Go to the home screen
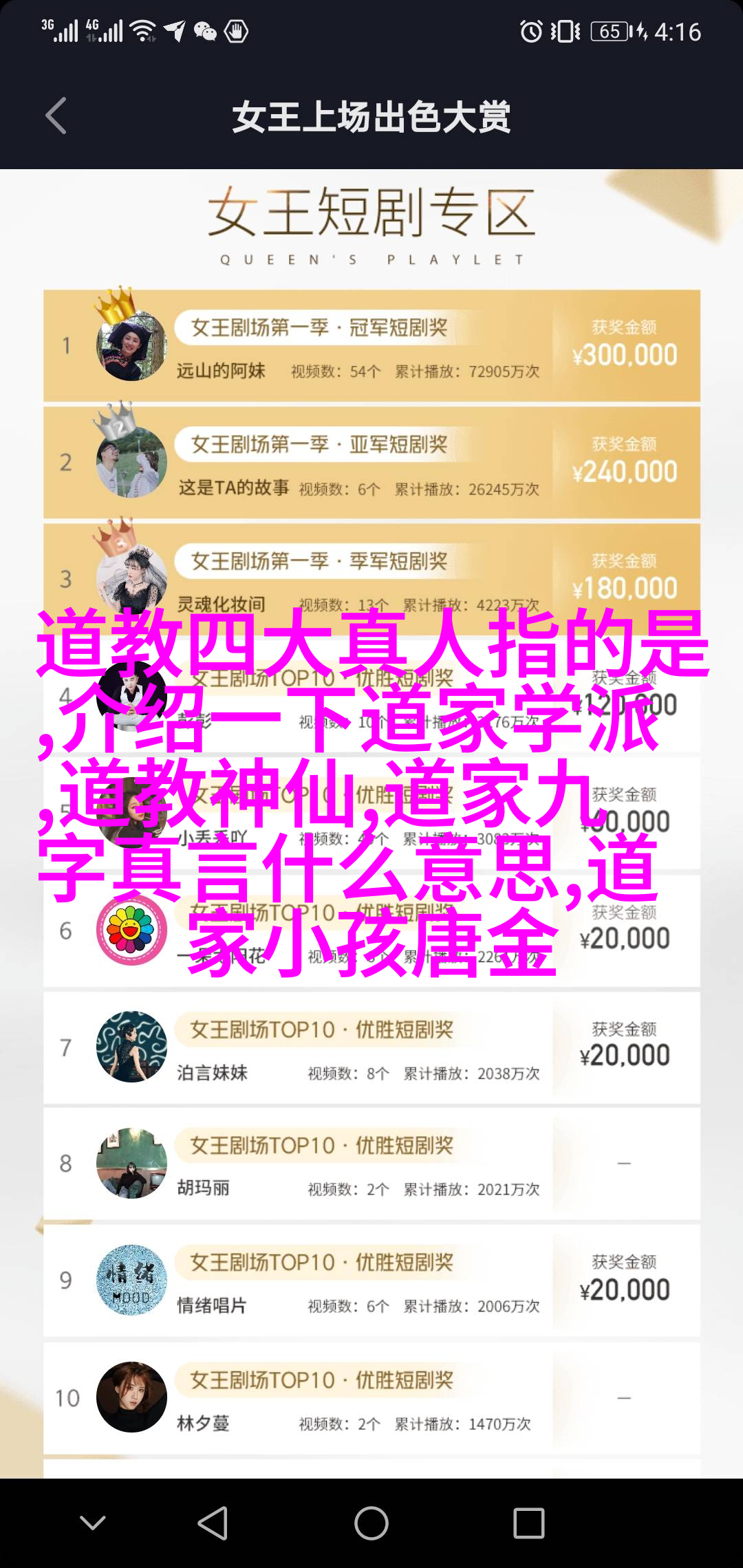 click(371, 1523)
